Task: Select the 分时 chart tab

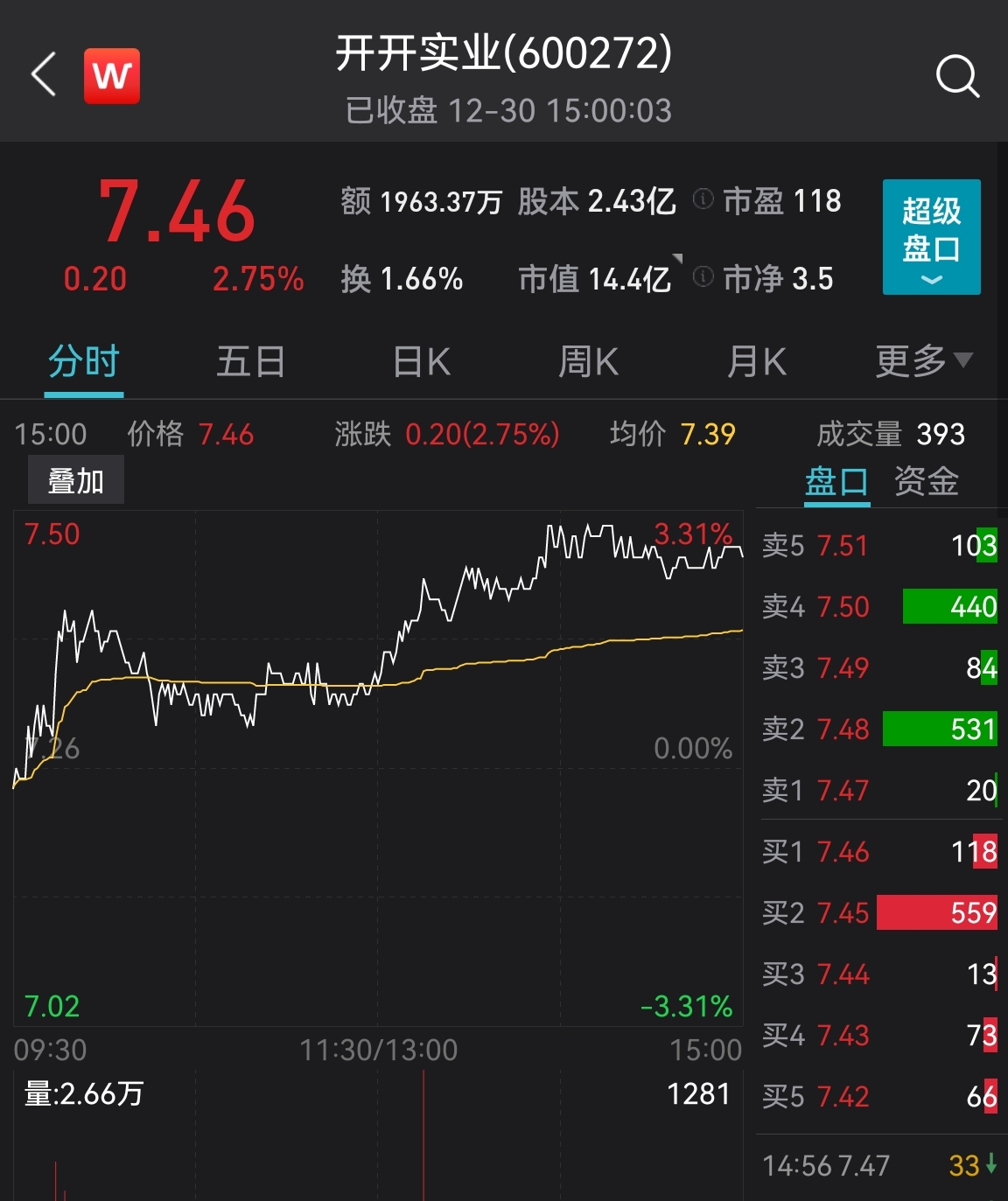Action: pos(84,362)
